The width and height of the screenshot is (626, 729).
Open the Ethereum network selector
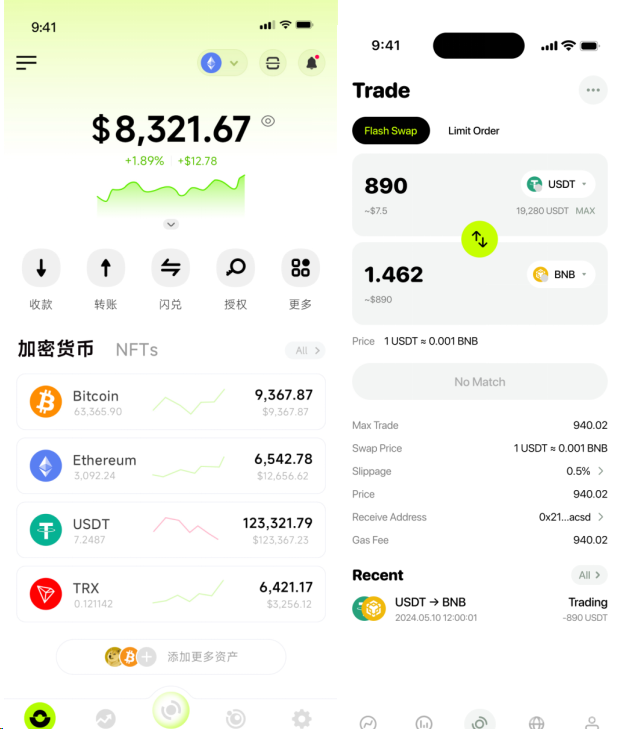click(x=222, y=63)
